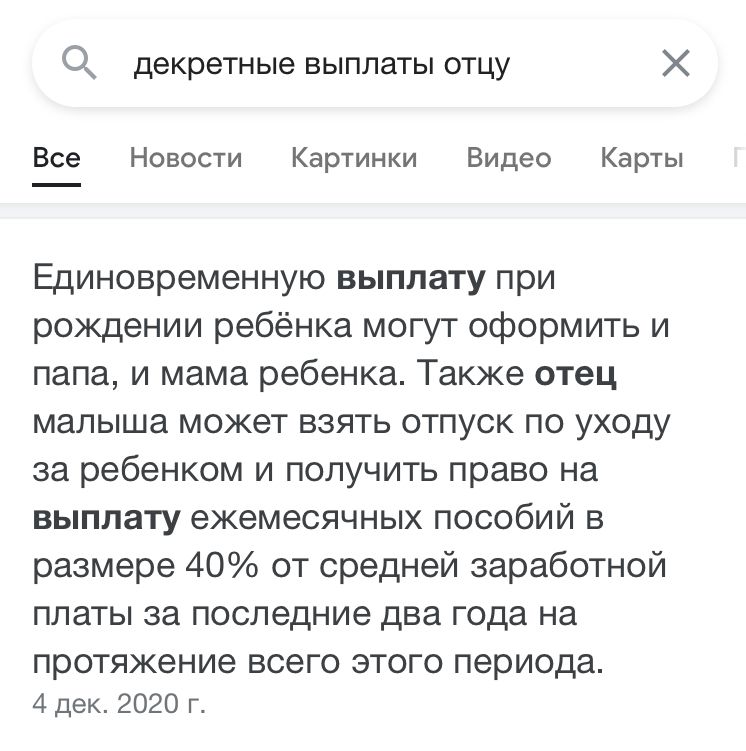Tap the magnifier search icon

(78, 65)
